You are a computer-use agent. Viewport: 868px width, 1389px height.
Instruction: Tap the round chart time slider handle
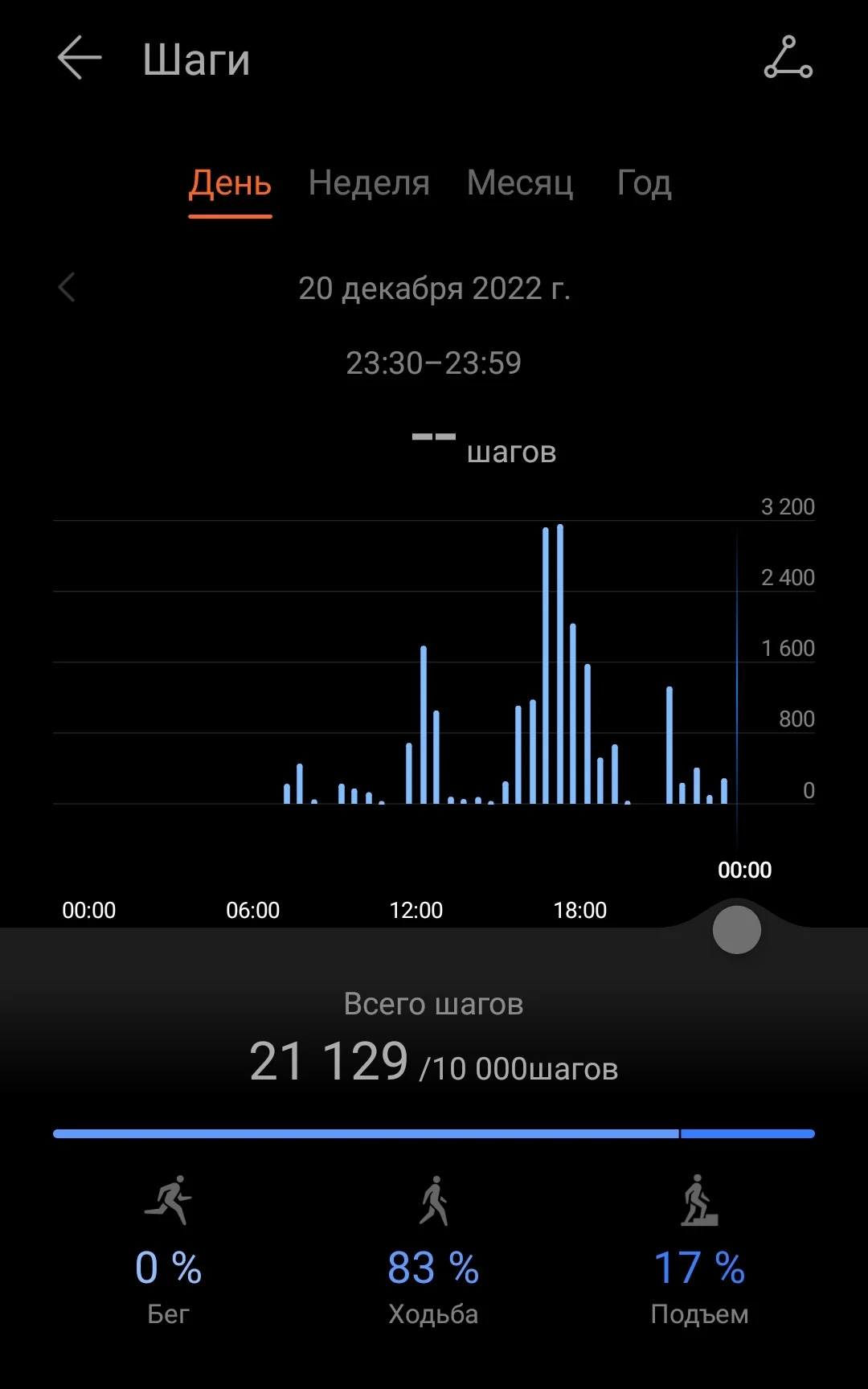pyautogui.click(x=736, y=930)
